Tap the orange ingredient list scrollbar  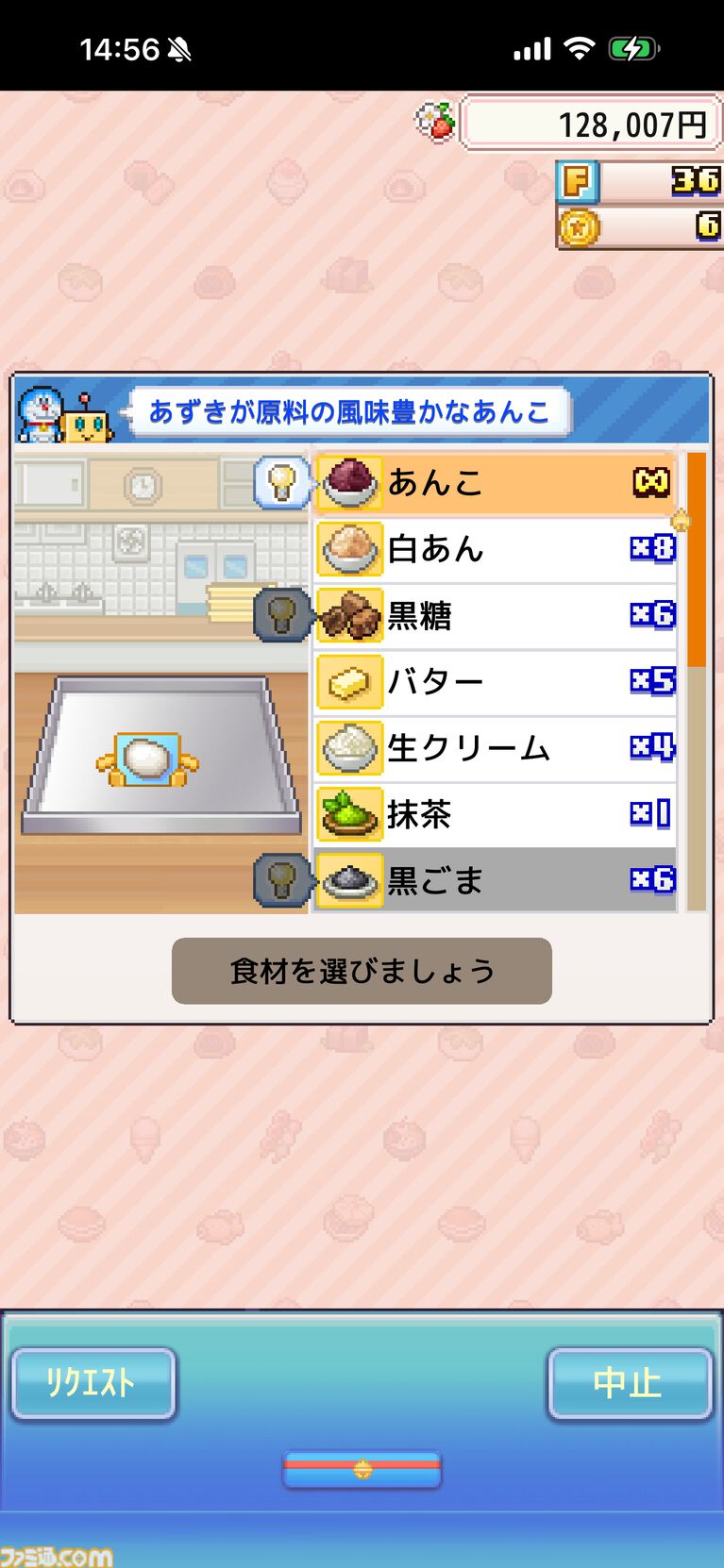(697, 560)
